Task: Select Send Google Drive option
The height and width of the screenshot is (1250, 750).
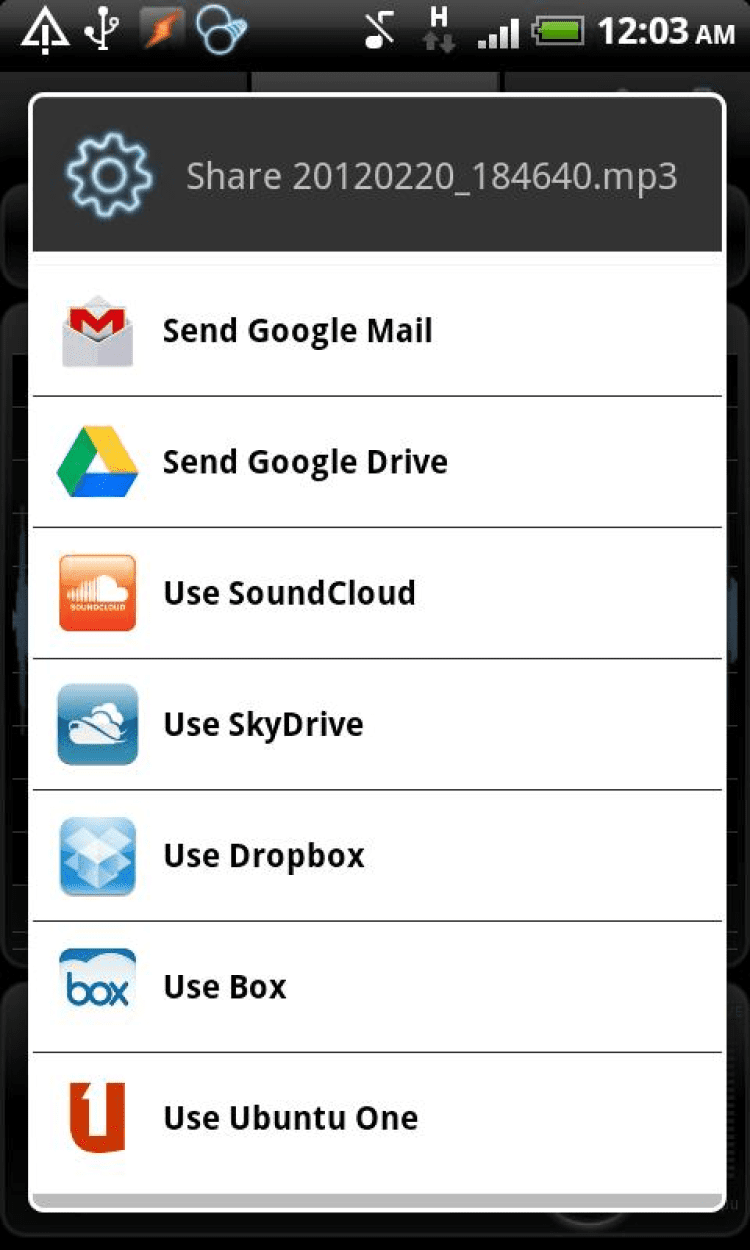Action: (377, 462)
